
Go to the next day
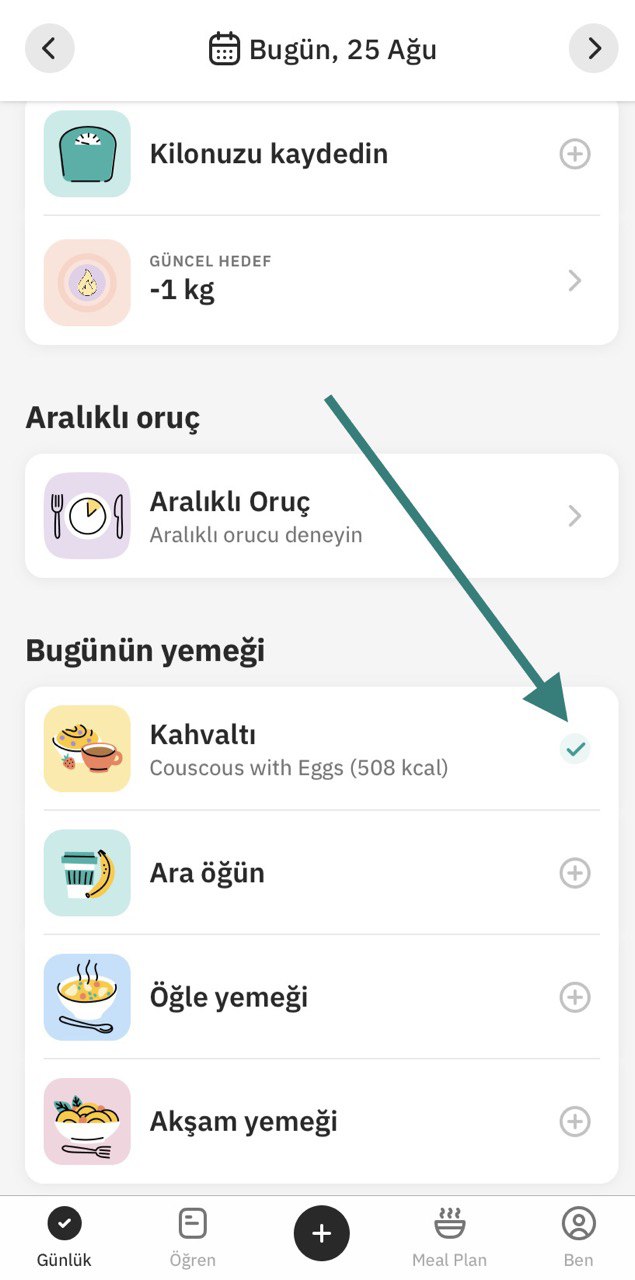point(594,48)
